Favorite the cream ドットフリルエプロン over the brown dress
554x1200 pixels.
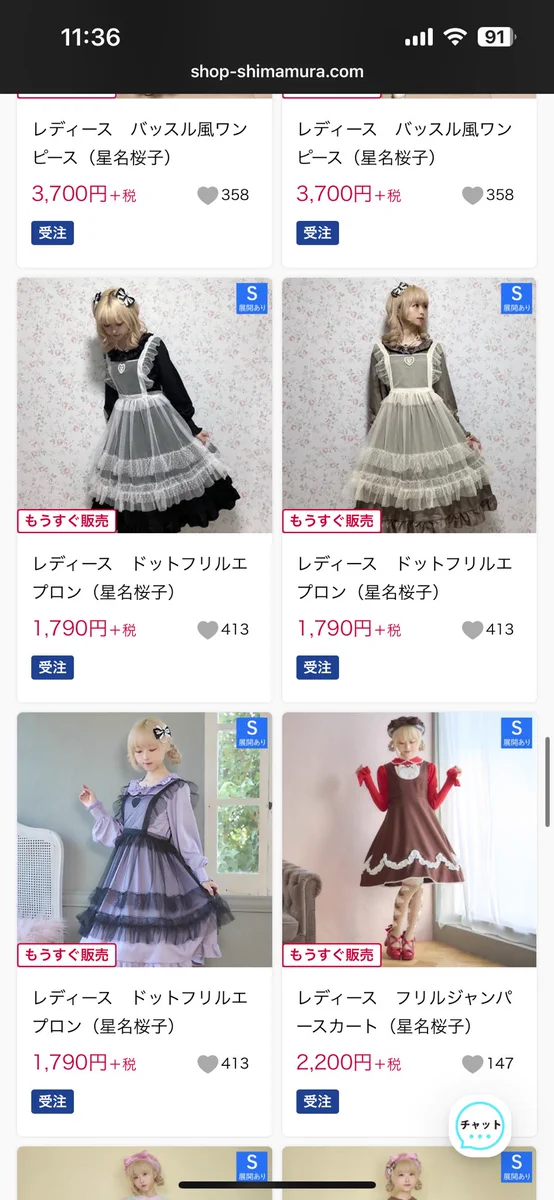pos(473,629)
